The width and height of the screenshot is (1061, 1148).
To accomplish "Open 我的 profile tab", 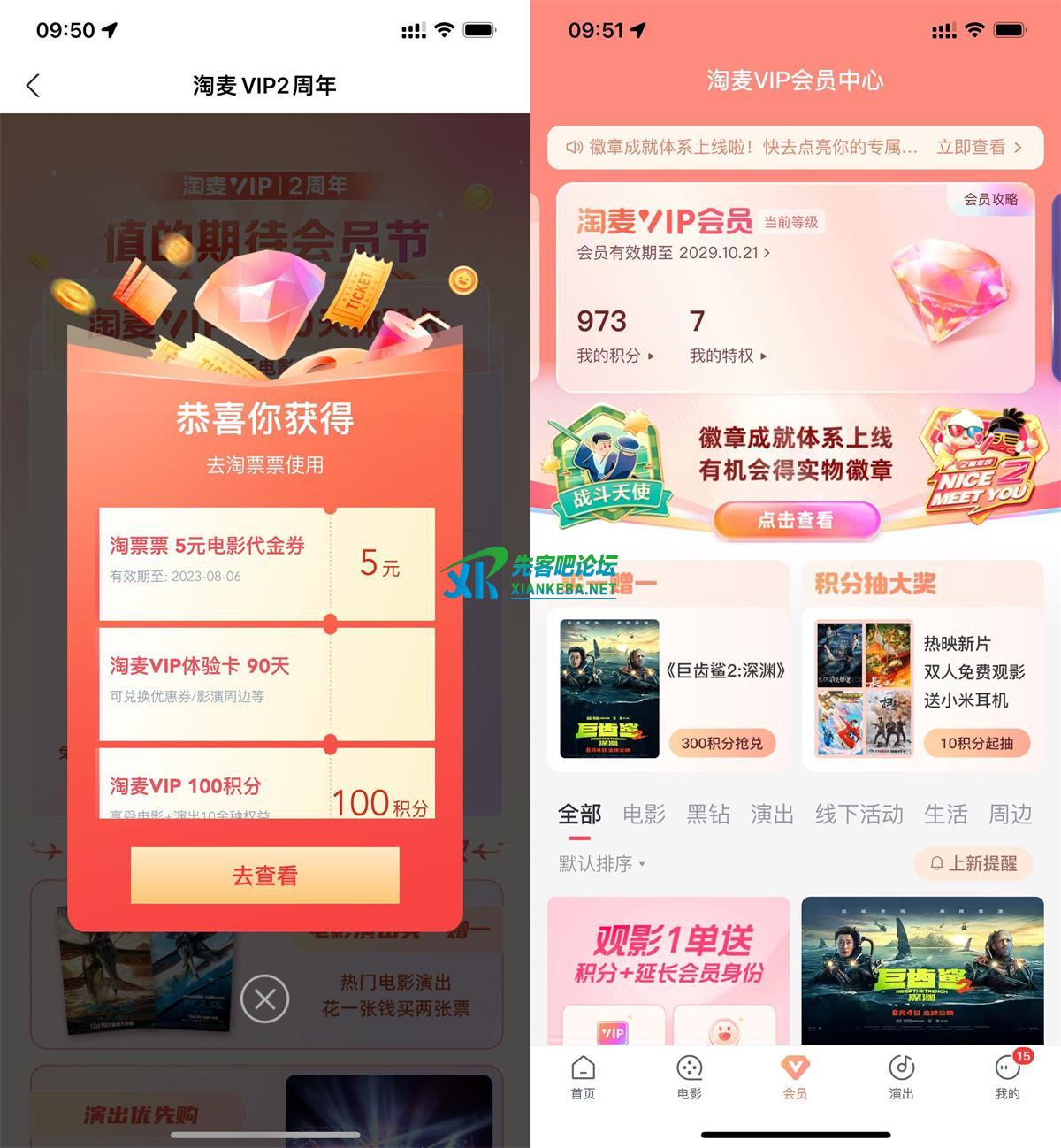I will coord(1007,1076).
